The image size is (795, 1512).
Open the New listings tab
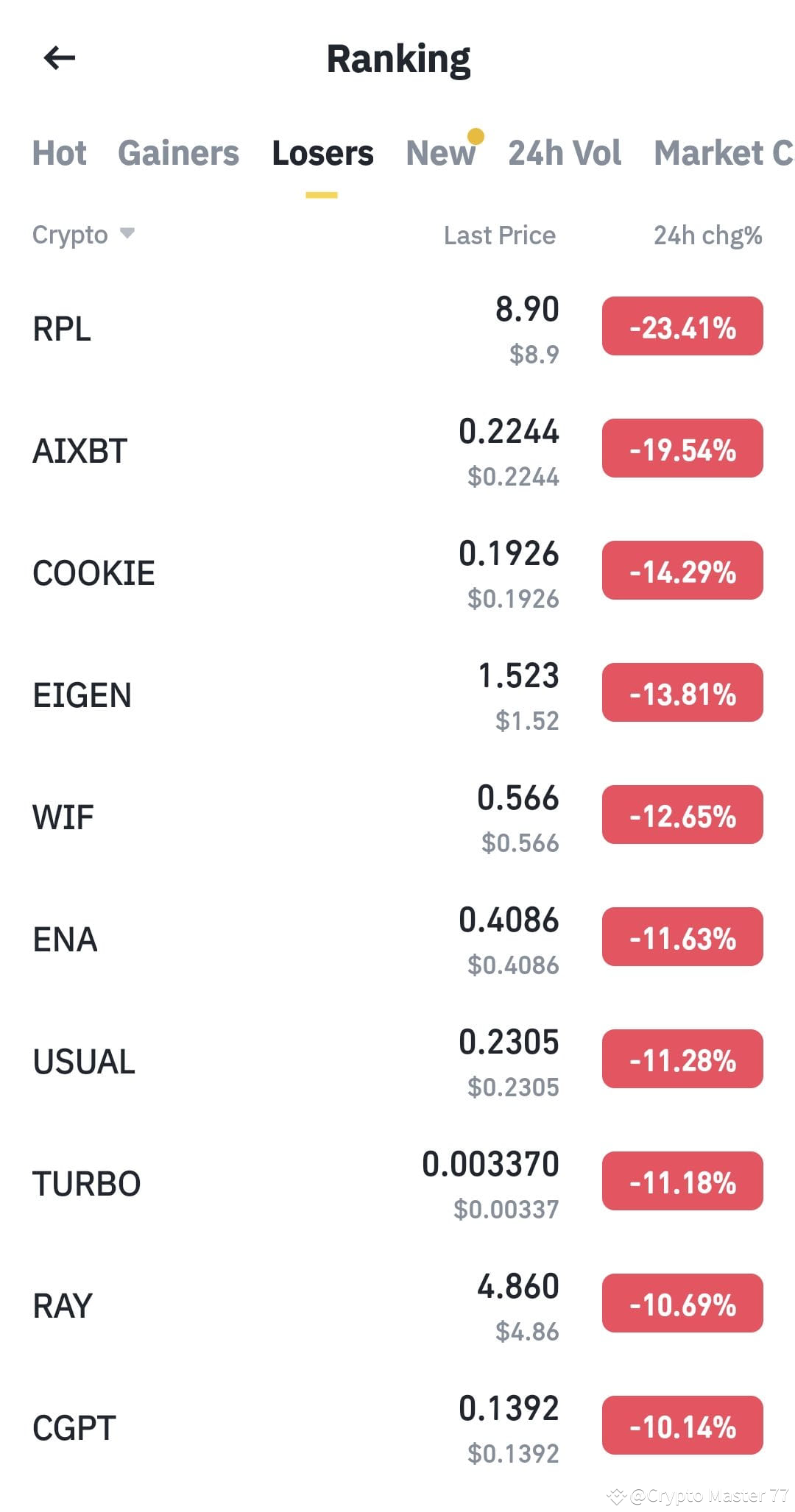click(x=440, y=153)
